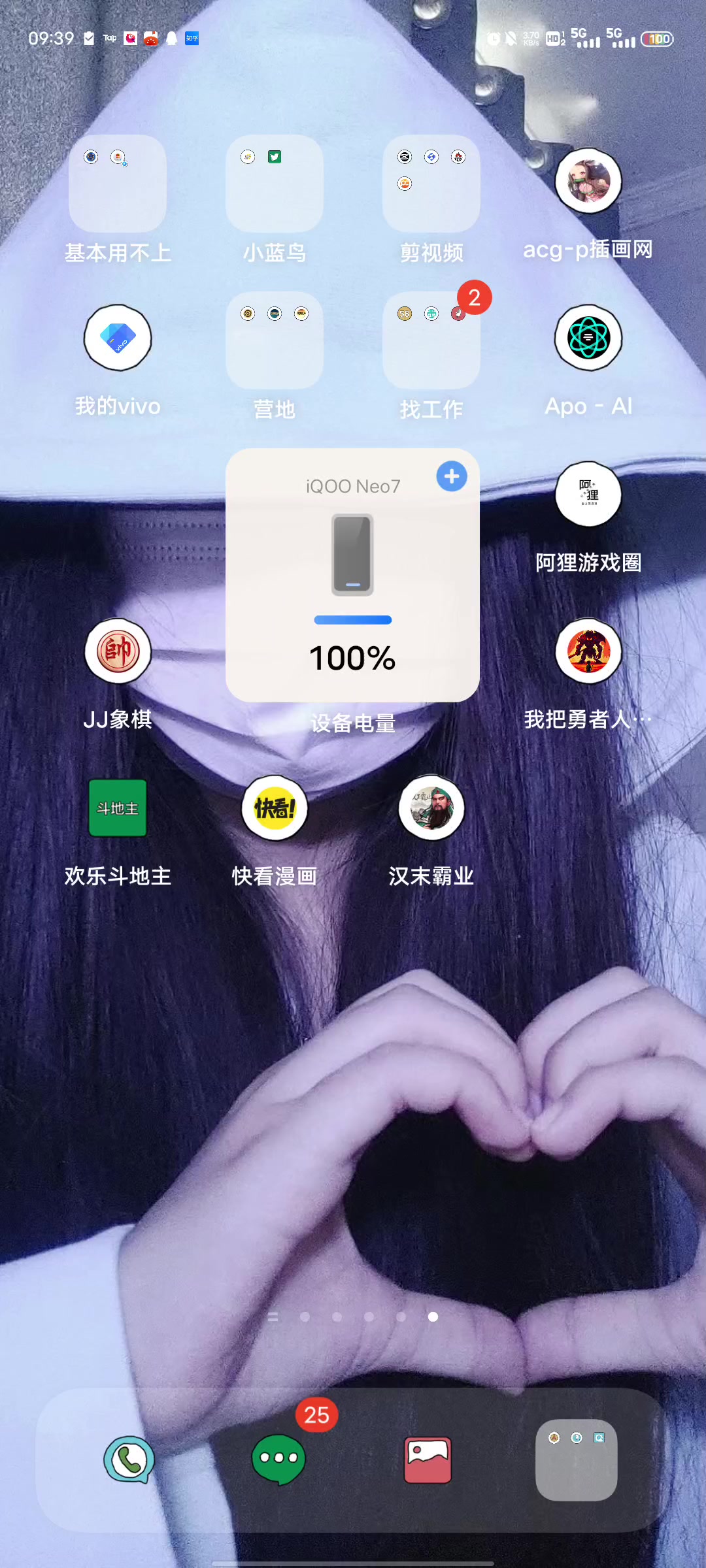Open the 小蓝鸟 folder
Viewport: 706px width, 1568px height.
[x=275, y=184]
